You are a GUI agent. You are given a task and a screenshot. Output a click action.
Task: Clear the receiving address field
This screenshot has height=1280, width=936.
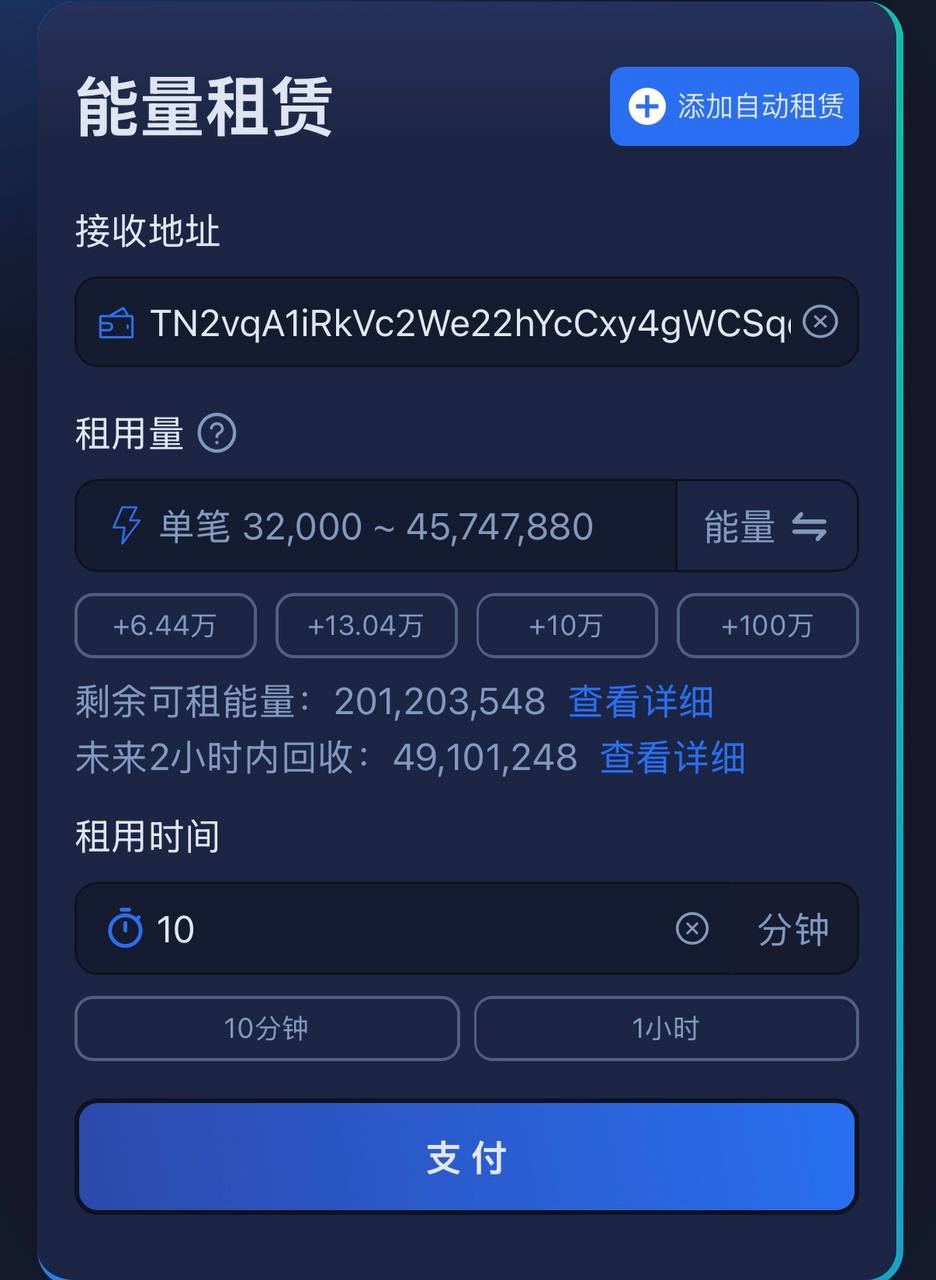click(x=820, y=322)
